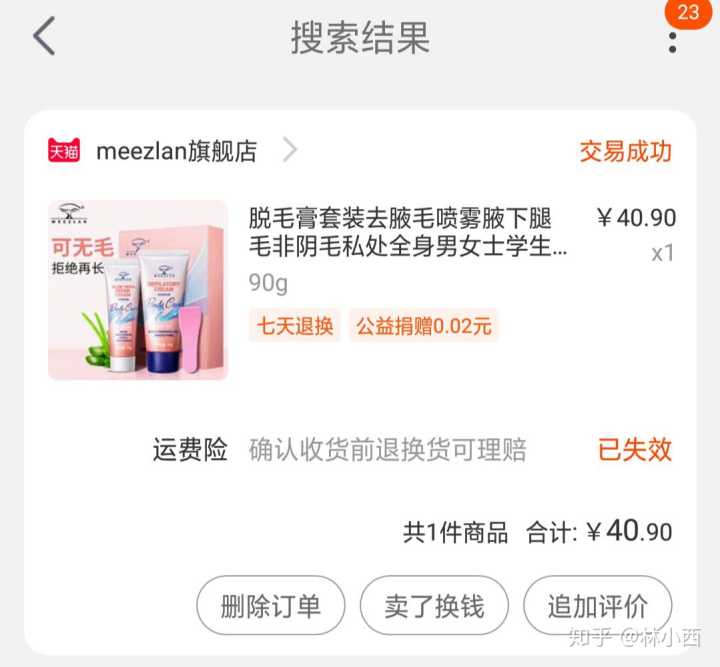Image resolution: width=720 pixels, height=667 pixels.
Task: Go back from the search results
Action: click(44, 37)
